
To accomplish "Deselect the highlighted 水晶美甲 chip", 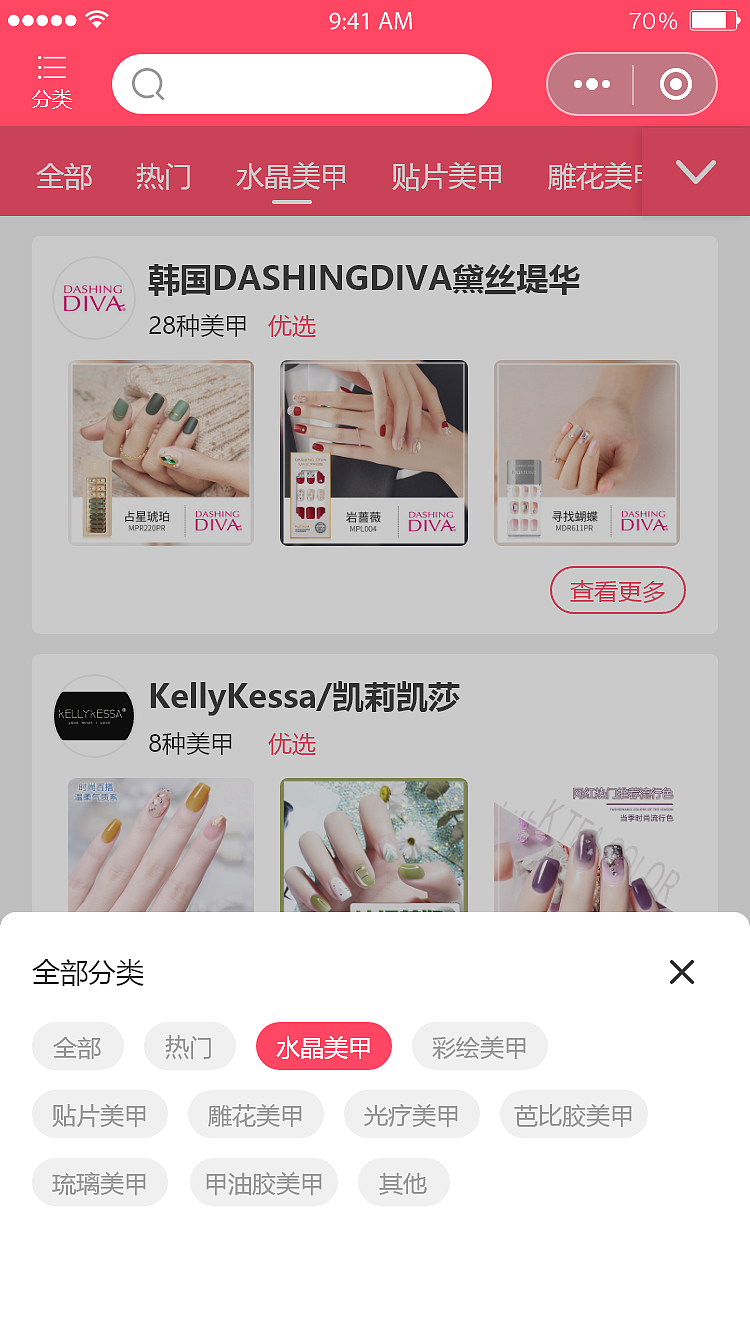I will click(x=323, y=1046).
